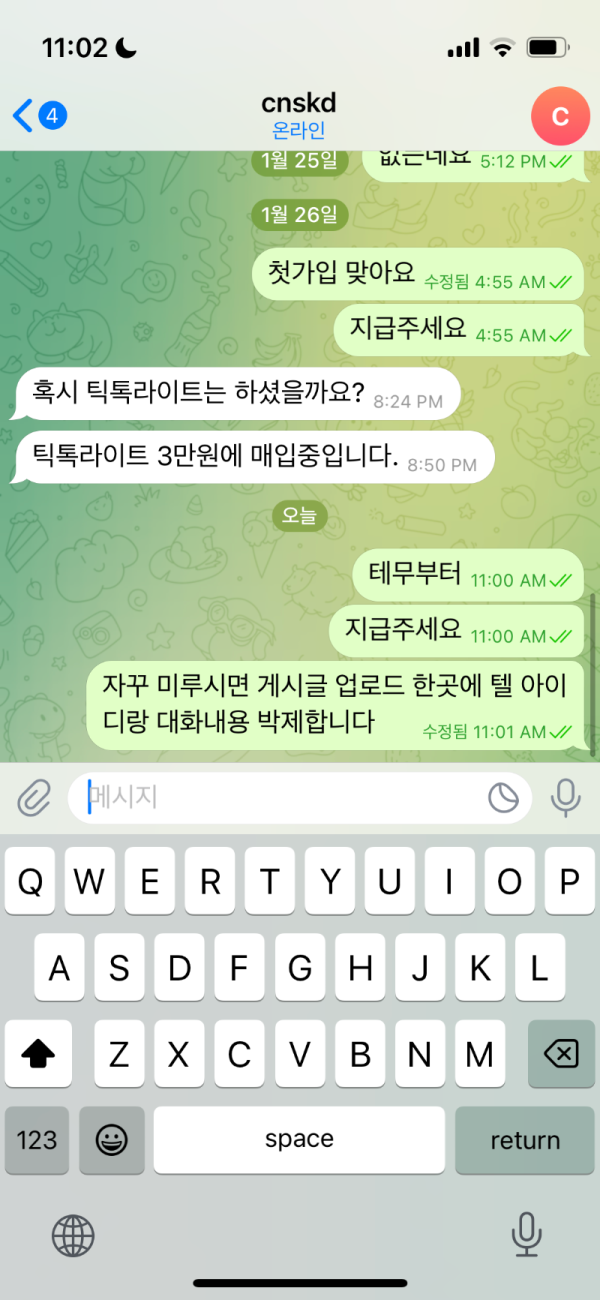Open the emoji keyboard
This screenshot has height=1300, width=600.
(111, 1140)
